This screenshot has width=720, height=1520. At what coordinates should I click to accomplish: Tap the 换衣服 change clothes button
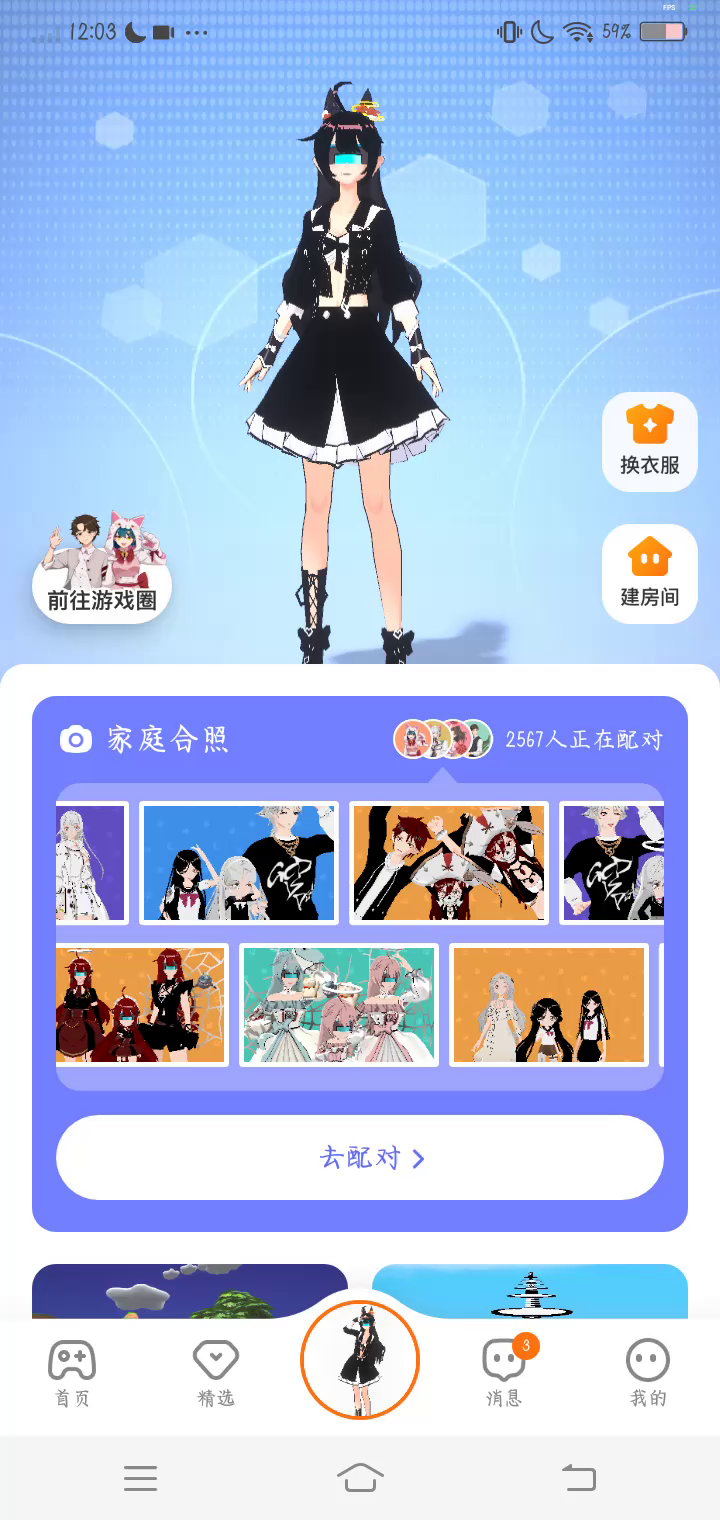[650, 441]
